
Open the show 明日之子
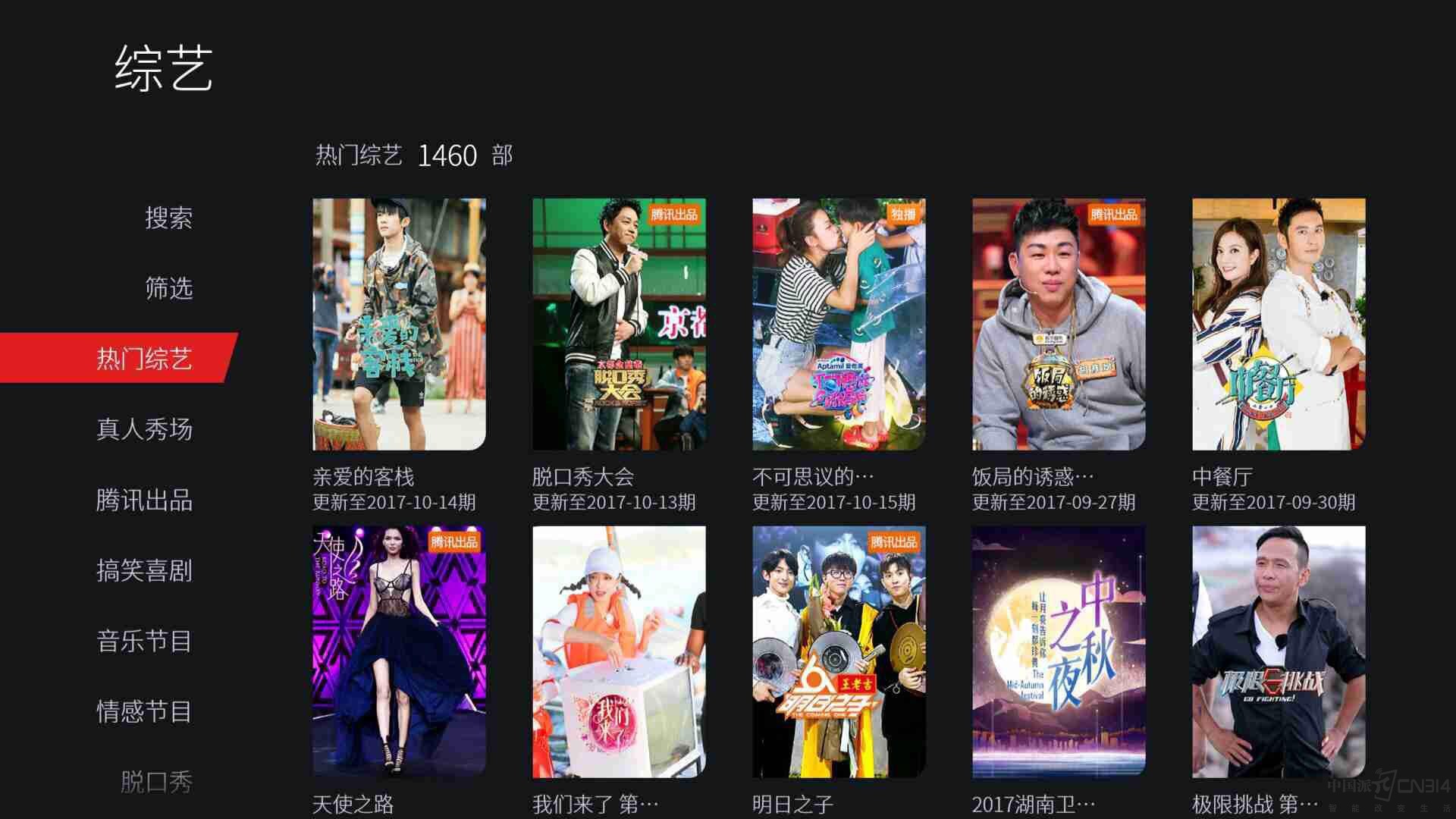[839, 652]
